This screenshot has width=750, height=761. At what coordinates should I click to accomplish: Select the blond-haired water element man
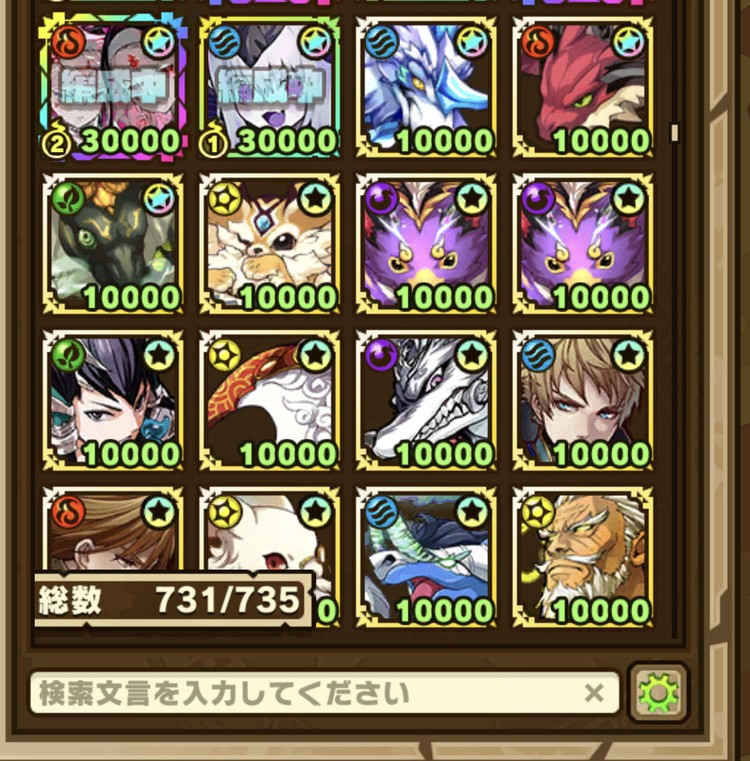[583, 400]
